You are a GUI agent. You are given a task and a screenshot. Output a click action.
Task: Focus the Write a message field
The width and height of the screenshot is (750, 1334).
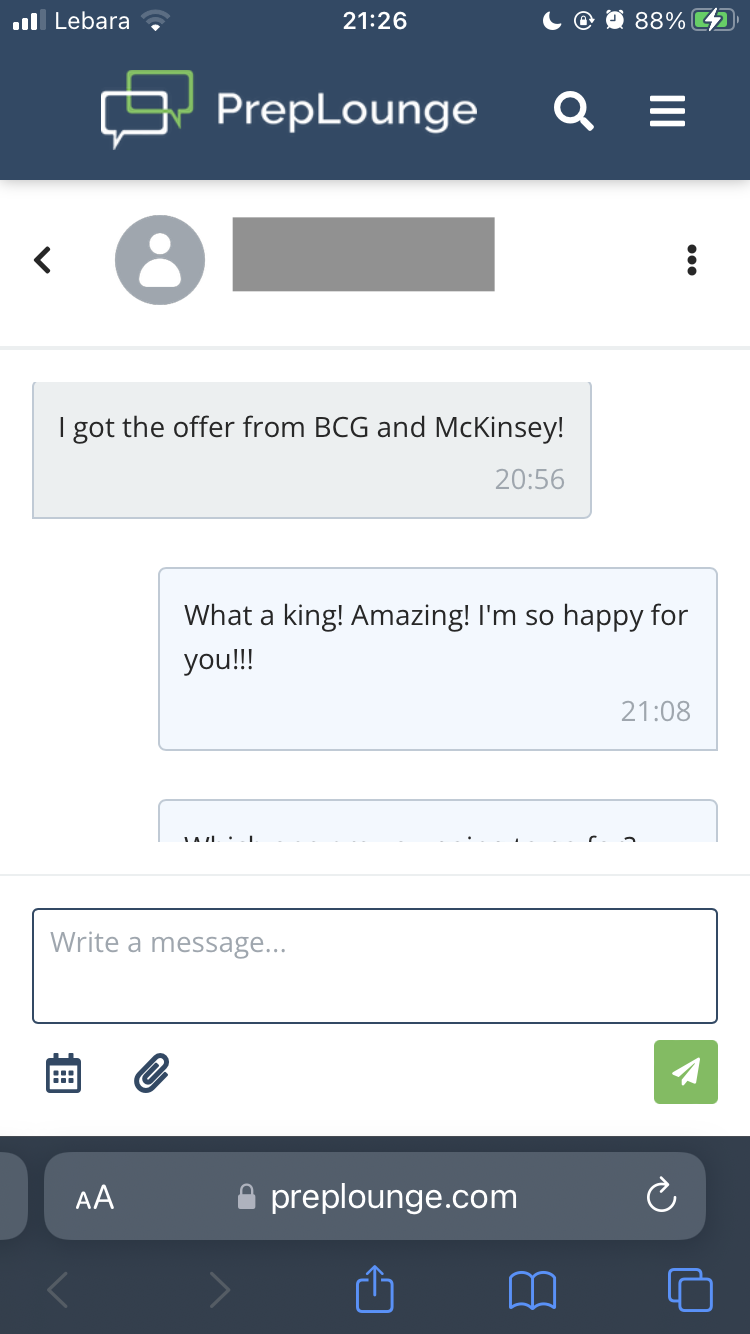tap(375, 966)
